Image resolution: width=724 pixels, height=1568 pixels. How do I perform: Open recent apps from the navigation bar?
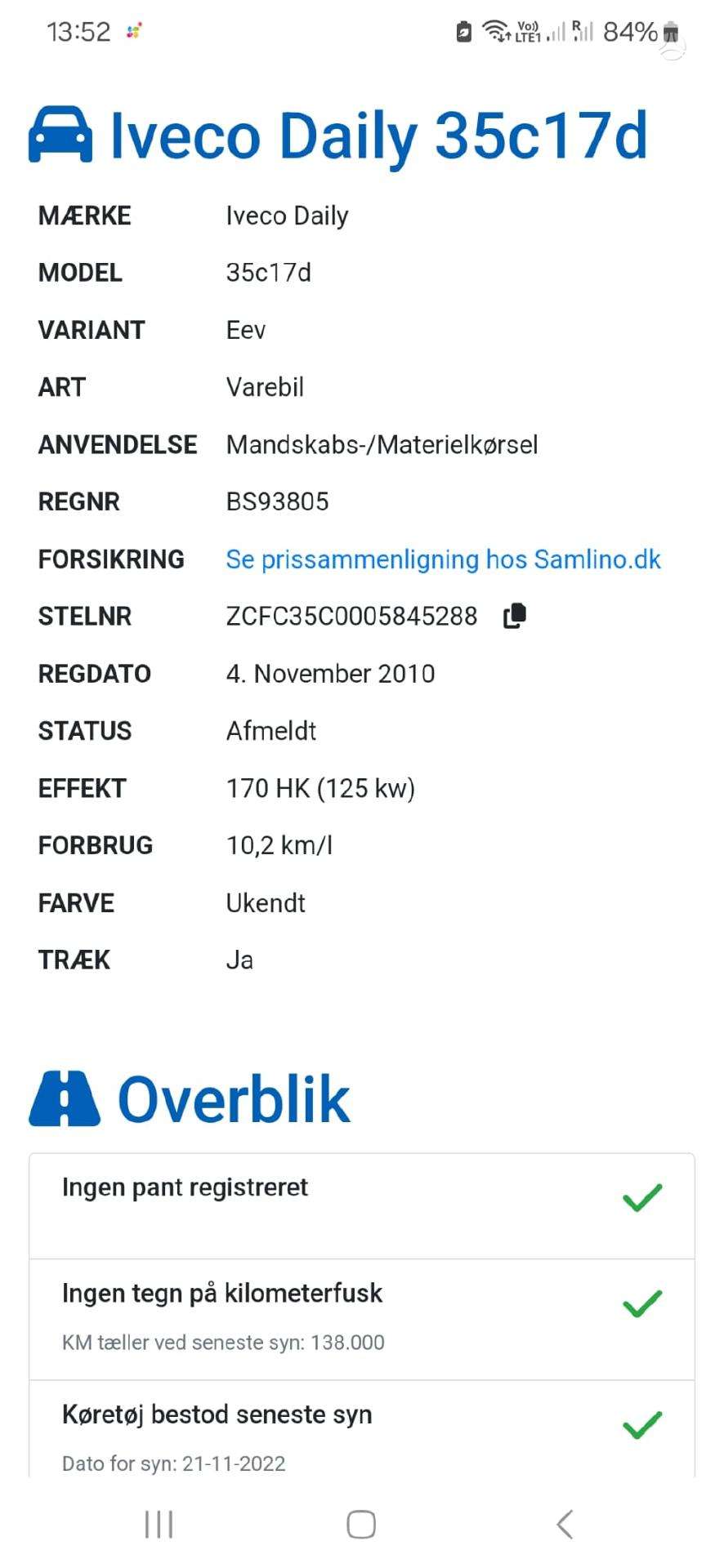159,1525
